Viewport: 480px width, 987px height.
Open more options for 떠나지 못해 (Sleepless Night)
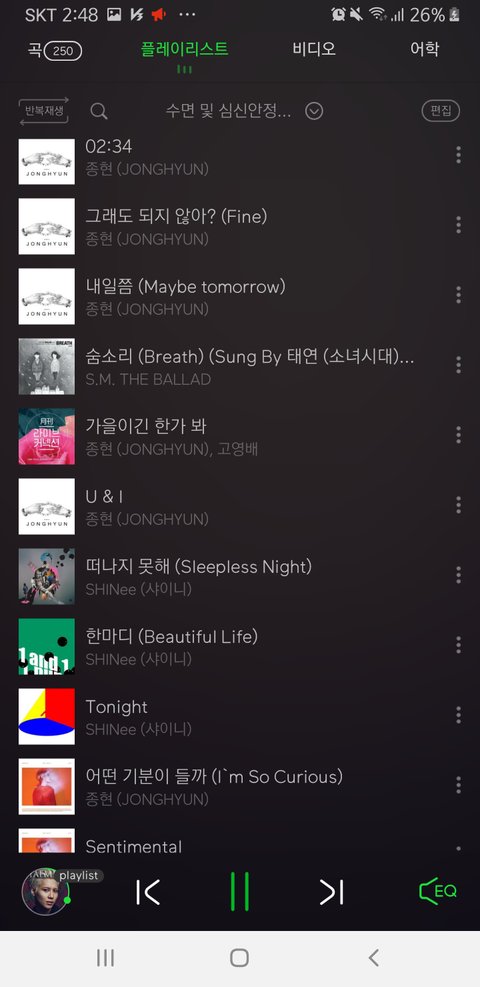pyautogui.click(x=458, y=575)
